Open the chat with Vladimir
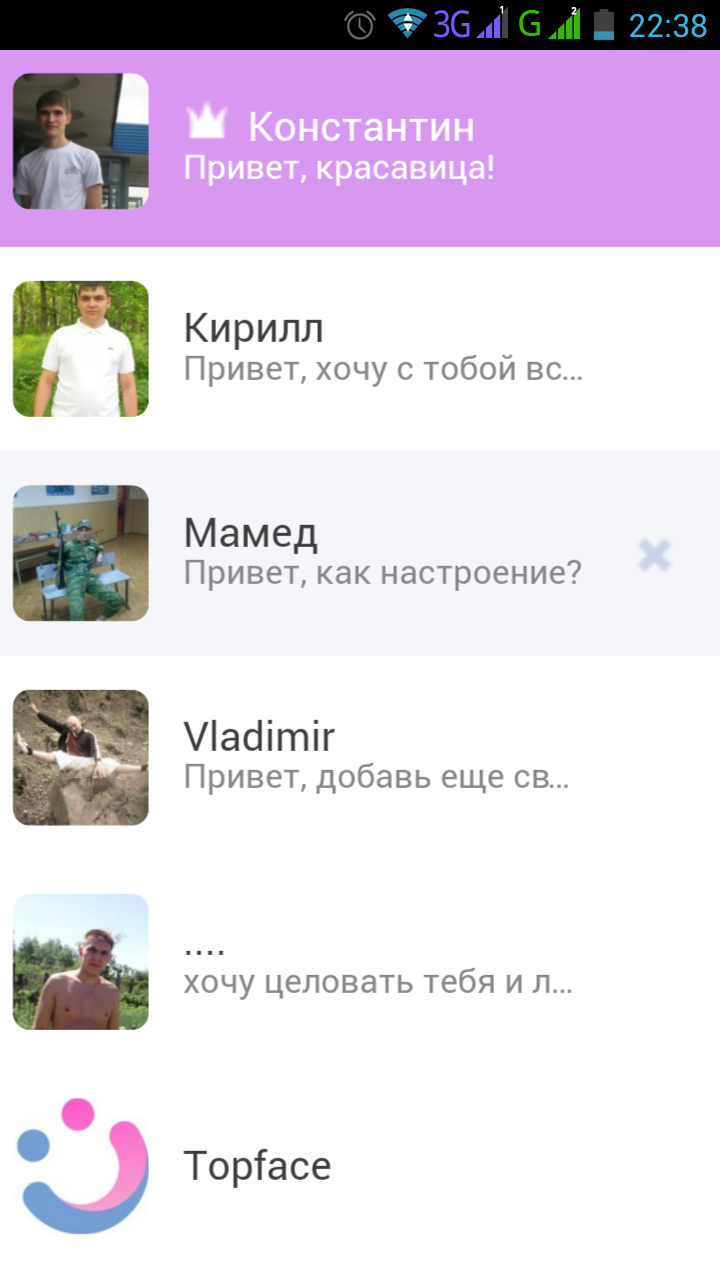 coord(380,757)
